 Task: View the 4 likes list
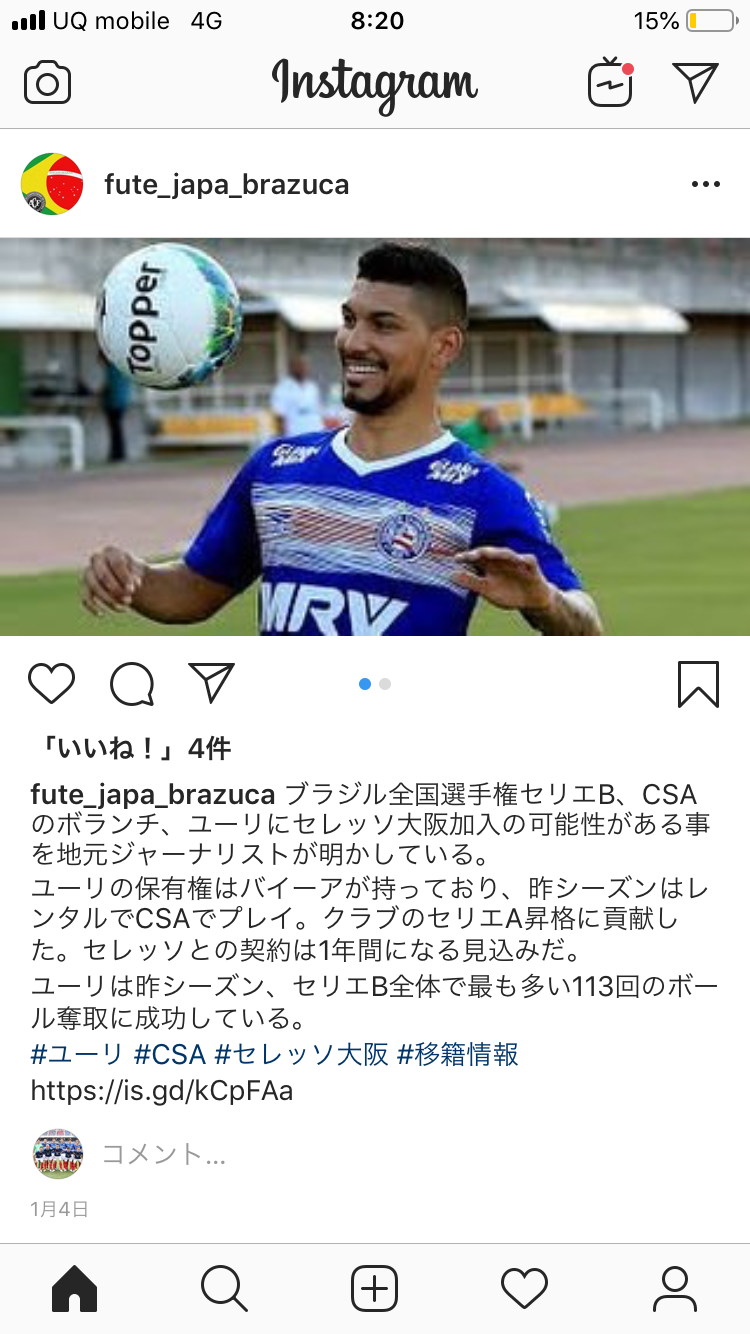click(x=131, y=747)
